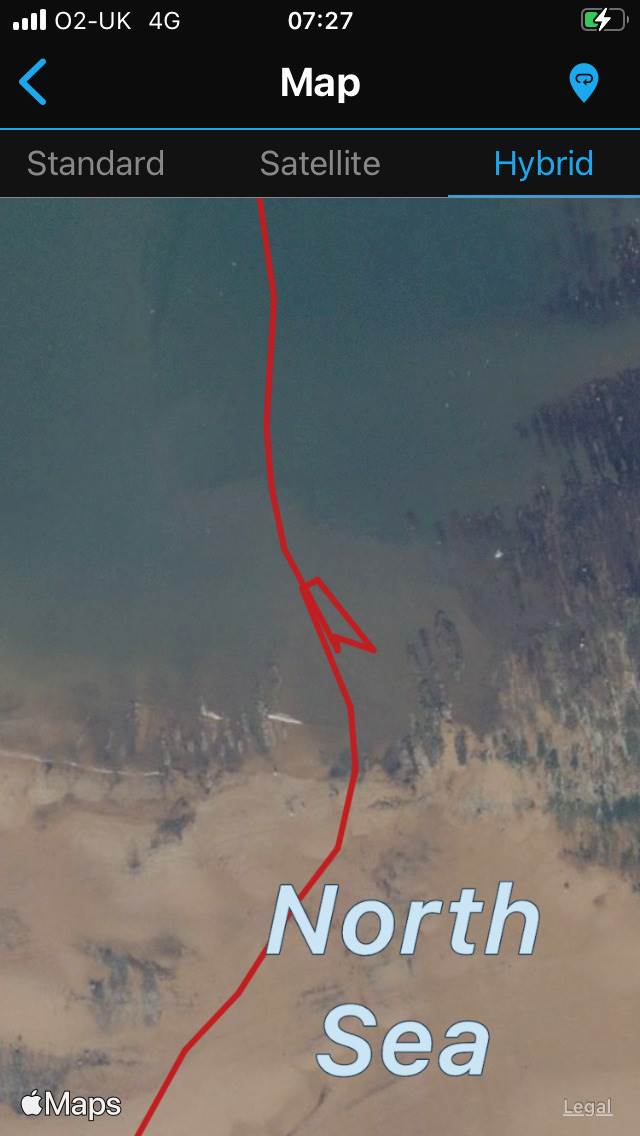Go back using the top-left arrow
The image size is (640, 1136).
(33, 82)
